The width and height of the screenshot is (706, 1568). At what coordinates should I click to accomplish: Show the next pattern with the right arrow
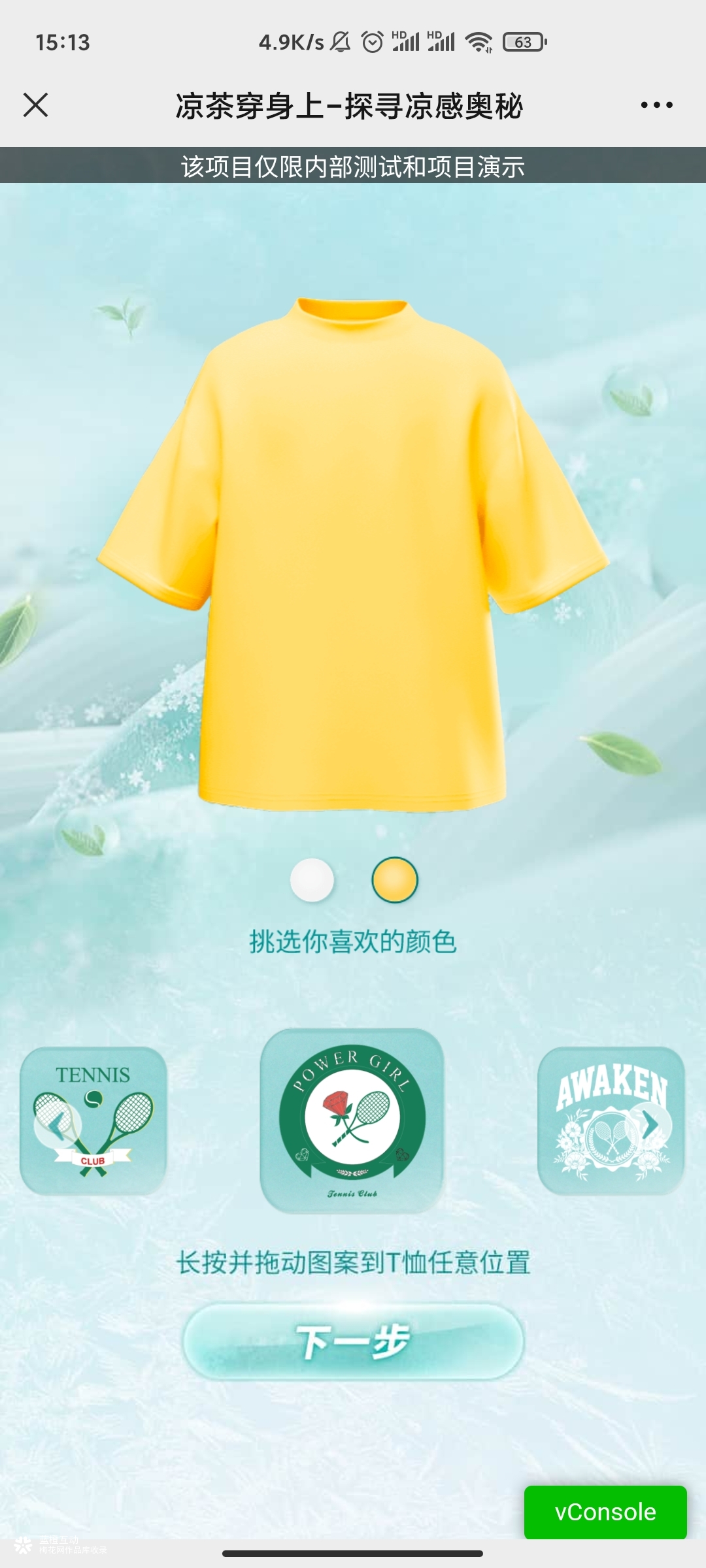point(648,1124)
